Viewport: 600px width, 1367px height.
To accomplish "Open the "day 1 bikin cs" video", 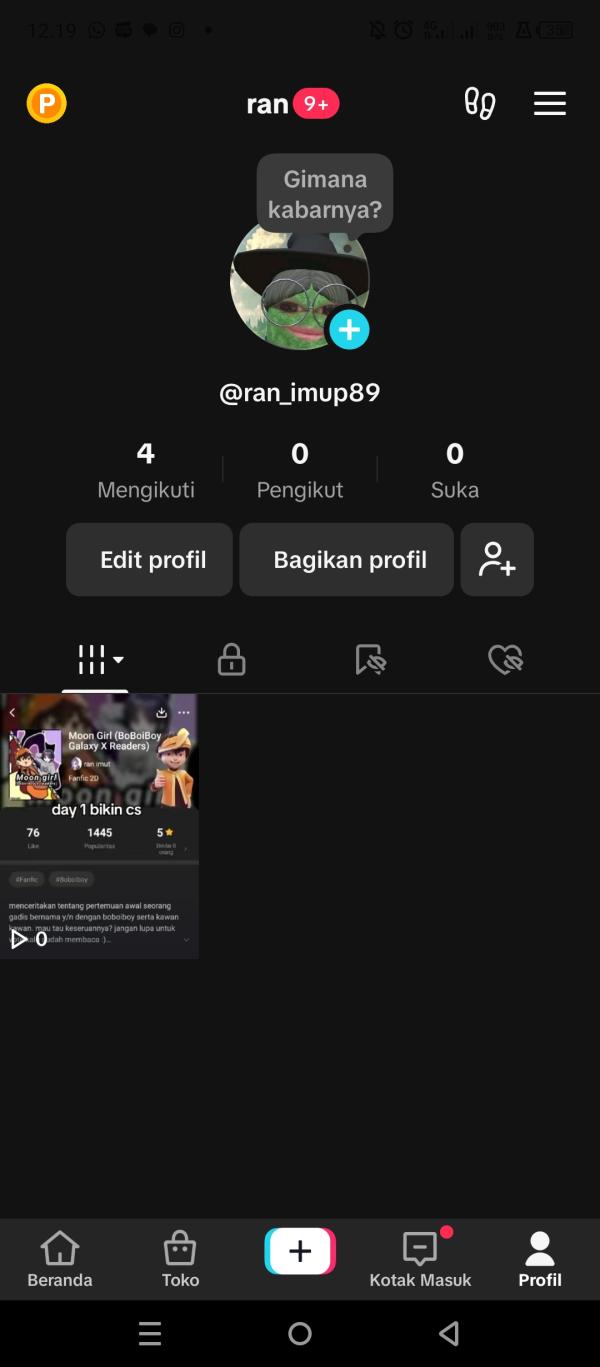I will pos(99,826).
